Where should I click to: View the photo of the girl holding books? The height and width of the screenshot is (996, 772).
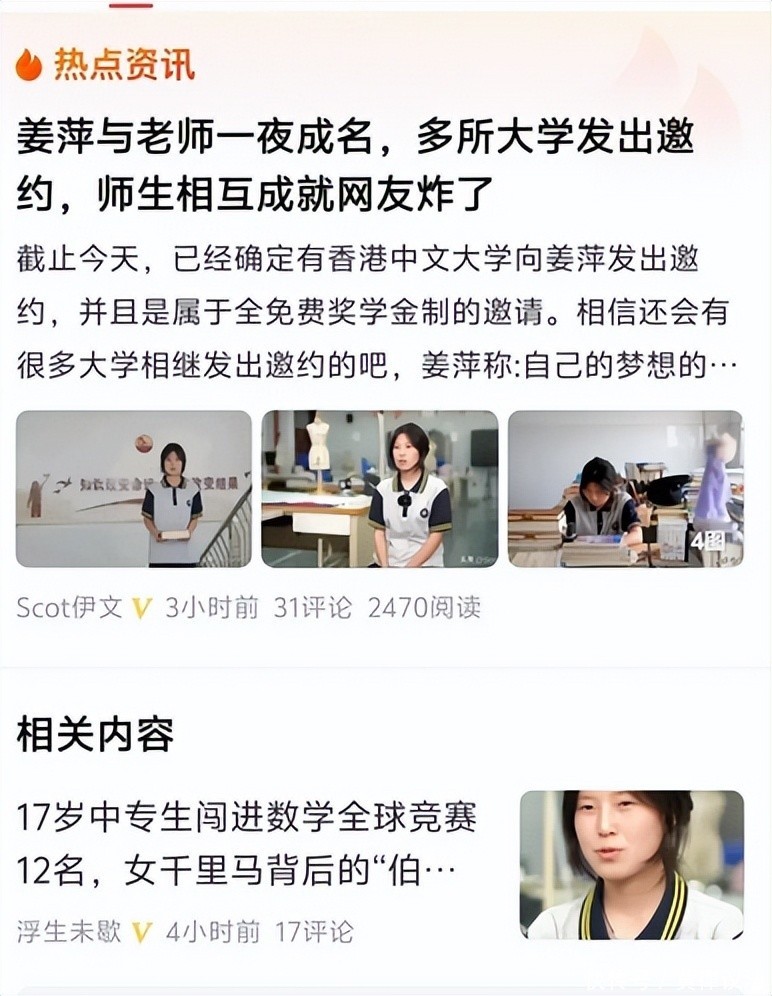(x=134, y=489)
